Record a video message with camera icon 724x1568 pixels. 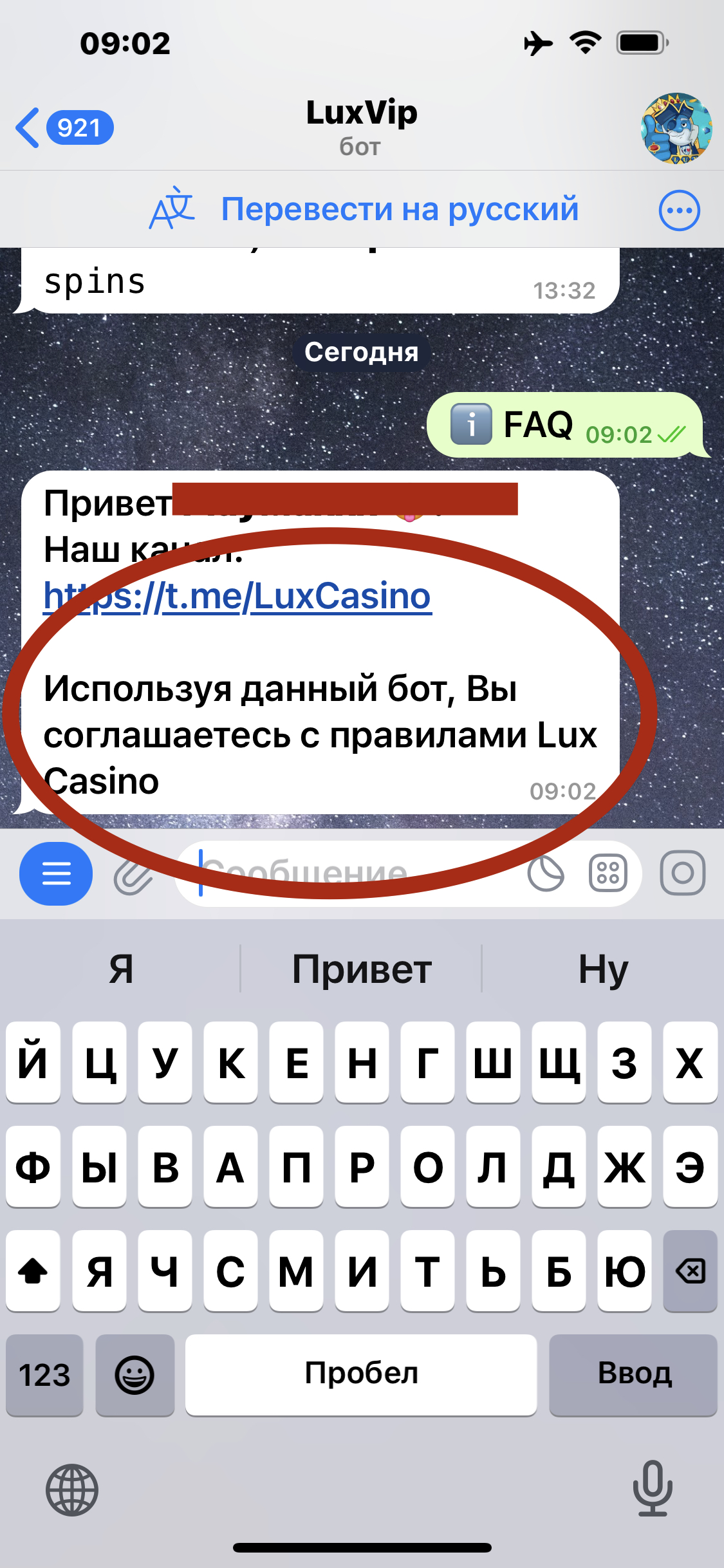682,873
